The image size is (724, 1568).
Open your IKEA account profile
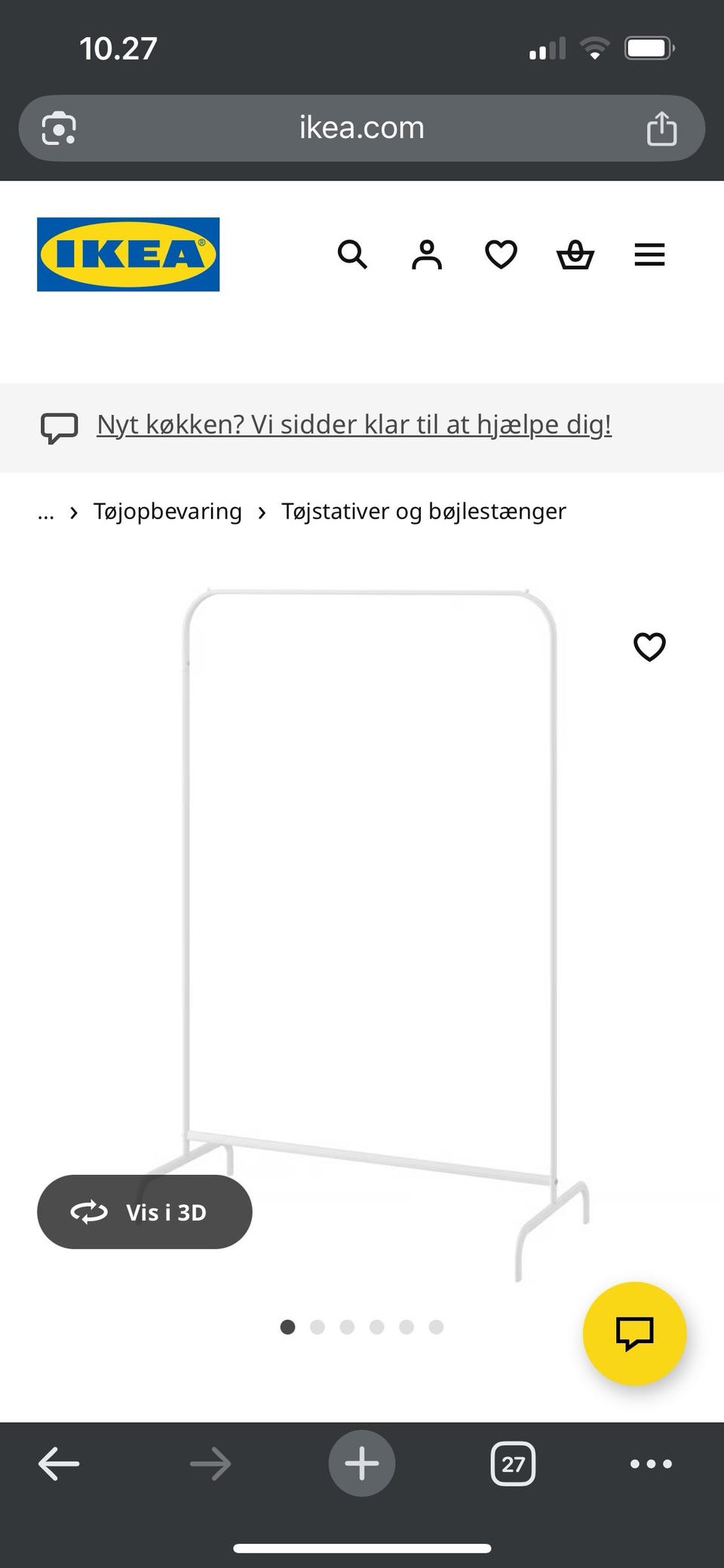(426, 254)
